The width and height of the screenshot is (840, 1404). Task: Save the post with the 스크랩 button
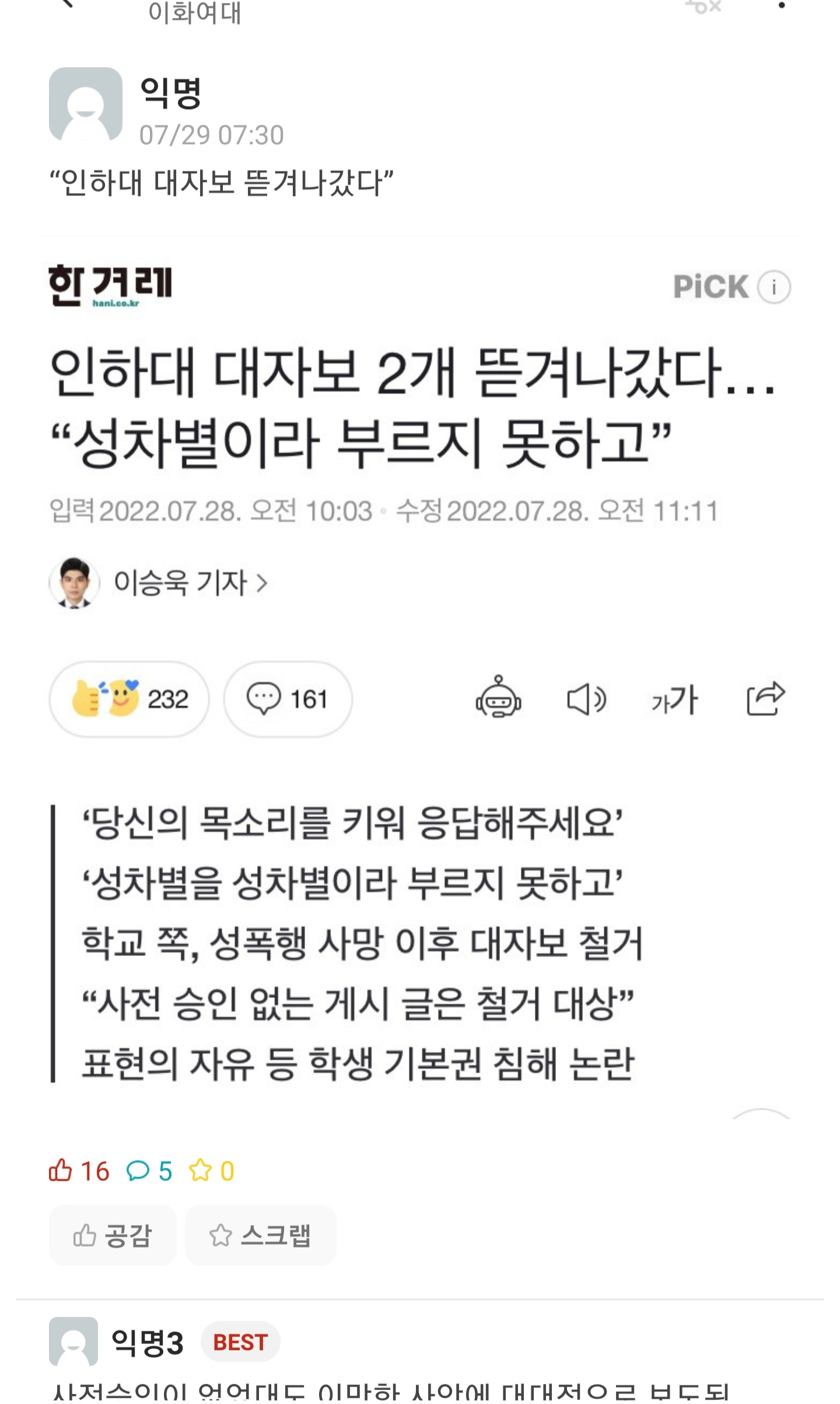point(260,1235)
